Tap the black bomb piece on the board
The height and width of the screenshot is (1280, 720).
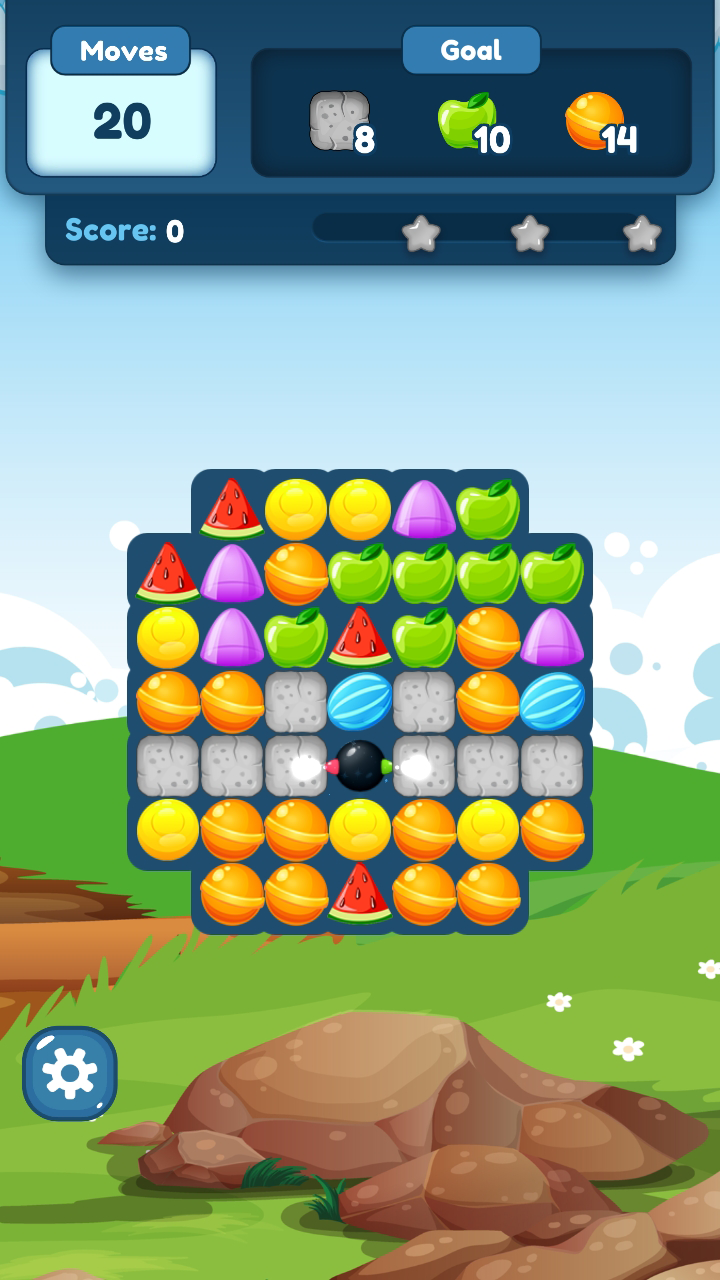coord(360,766)
